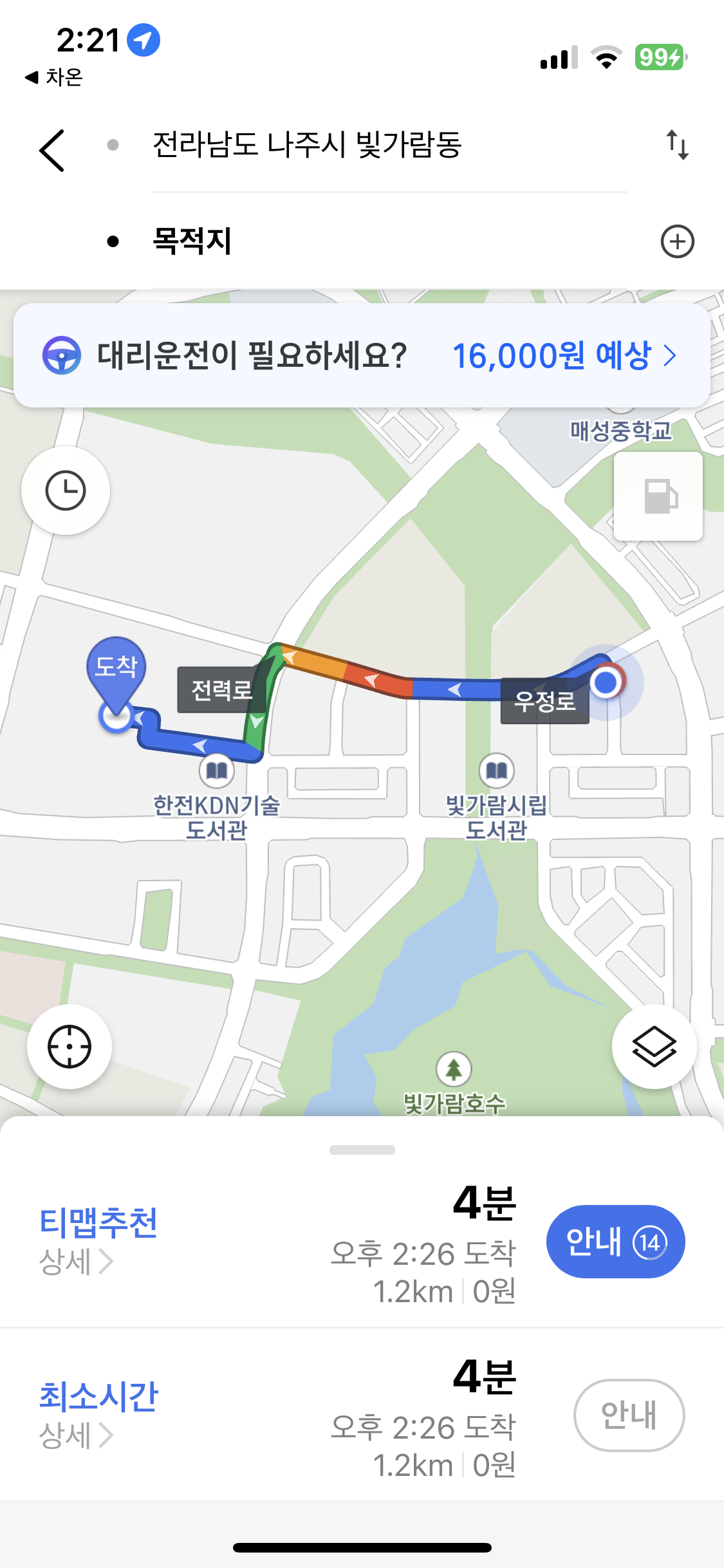The height and width of the screenshot is (1568, 724).
Task: View 상세 details for 티맵추천 route
Action: (76, 1262)
